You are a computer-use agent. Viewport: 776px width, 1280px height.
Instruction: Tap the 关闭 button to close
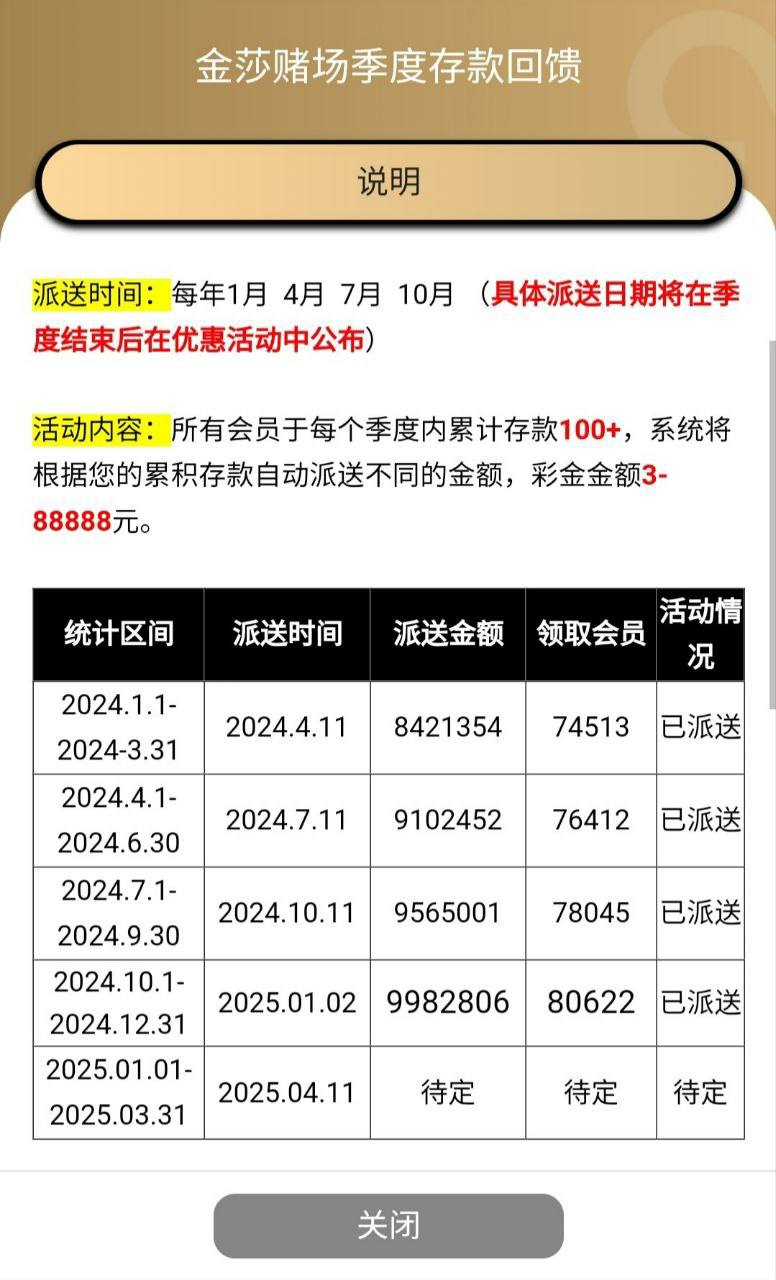(x=388, y=1225)
